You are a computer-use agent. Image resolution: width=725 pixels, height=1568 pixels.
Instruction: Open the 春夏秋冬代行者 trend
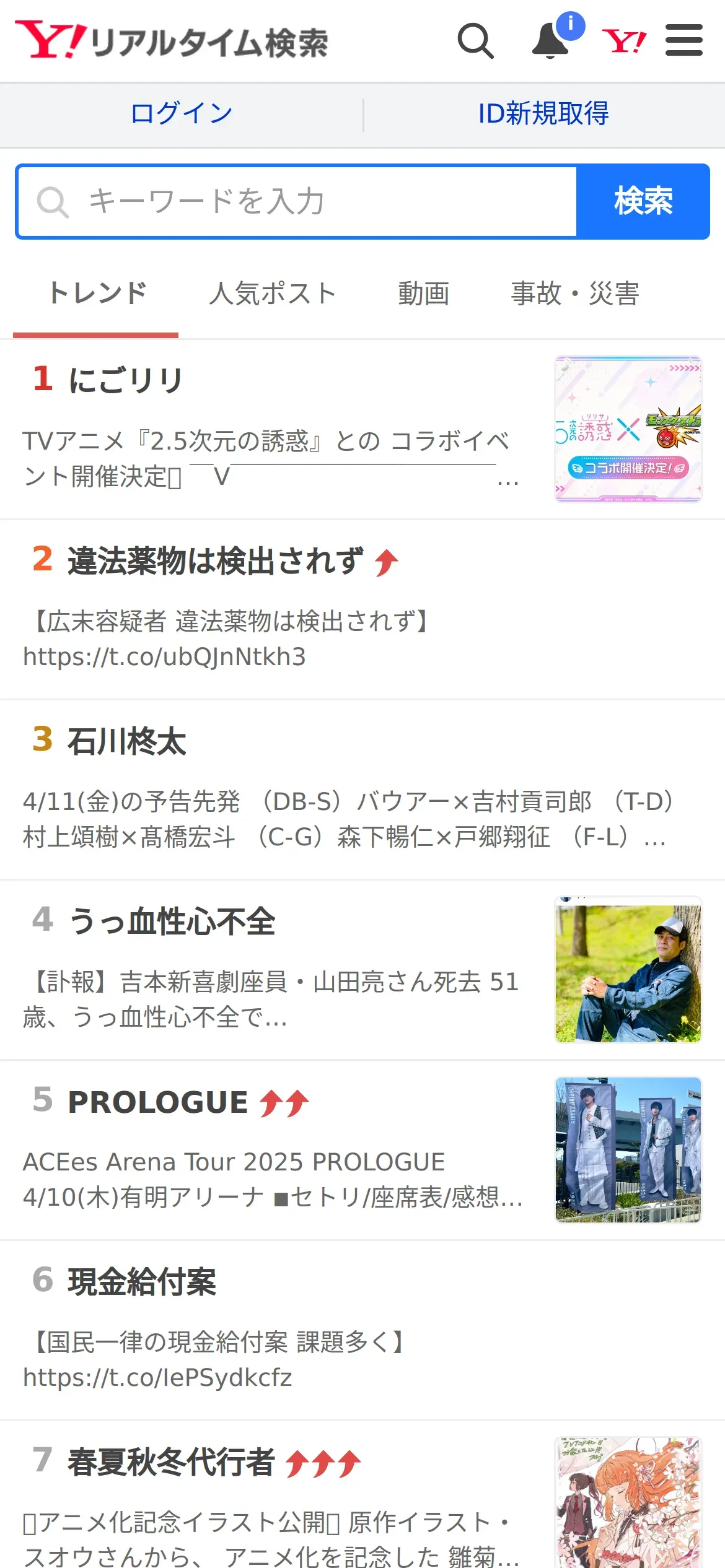(x=171, y=1463)
